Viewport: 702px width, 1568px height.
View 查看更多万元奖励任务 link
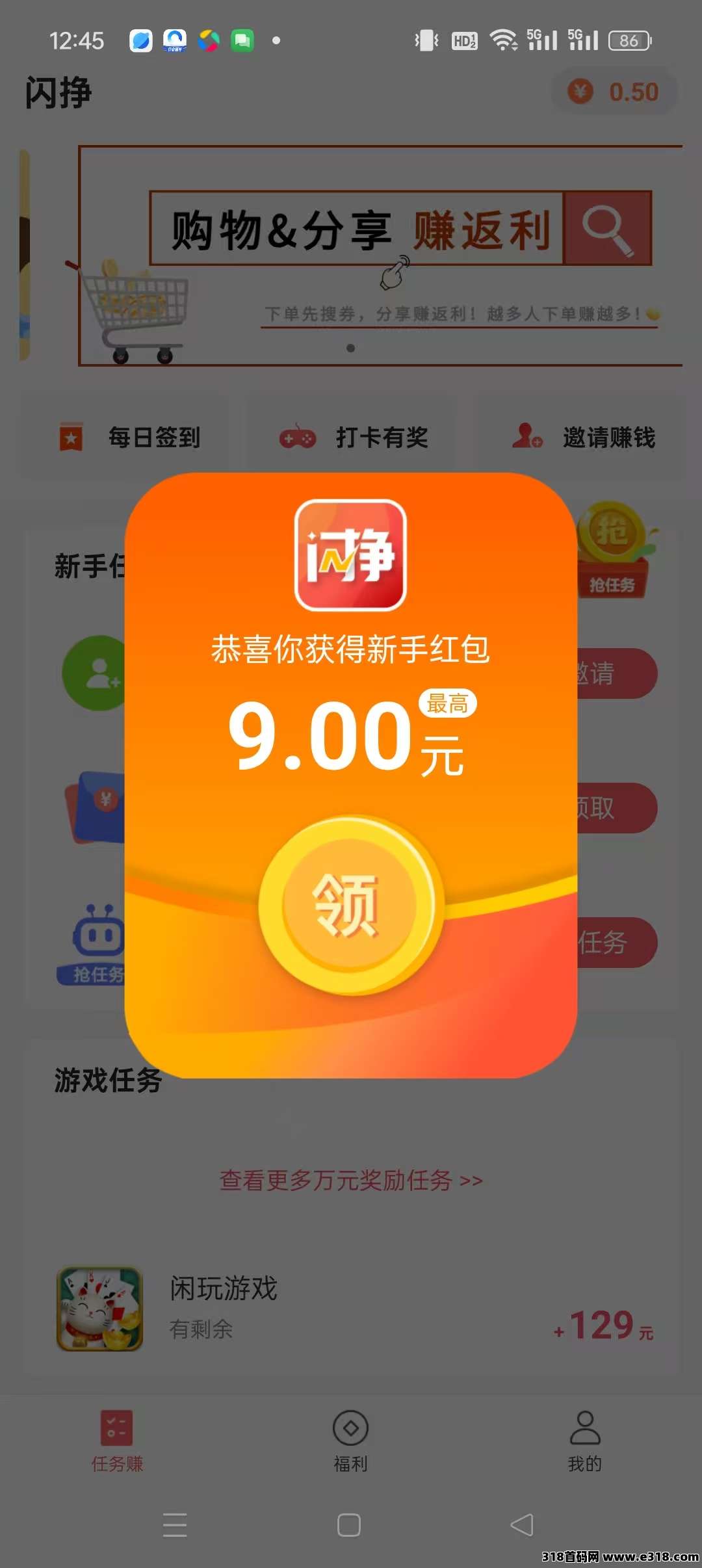click(351, 1180)
